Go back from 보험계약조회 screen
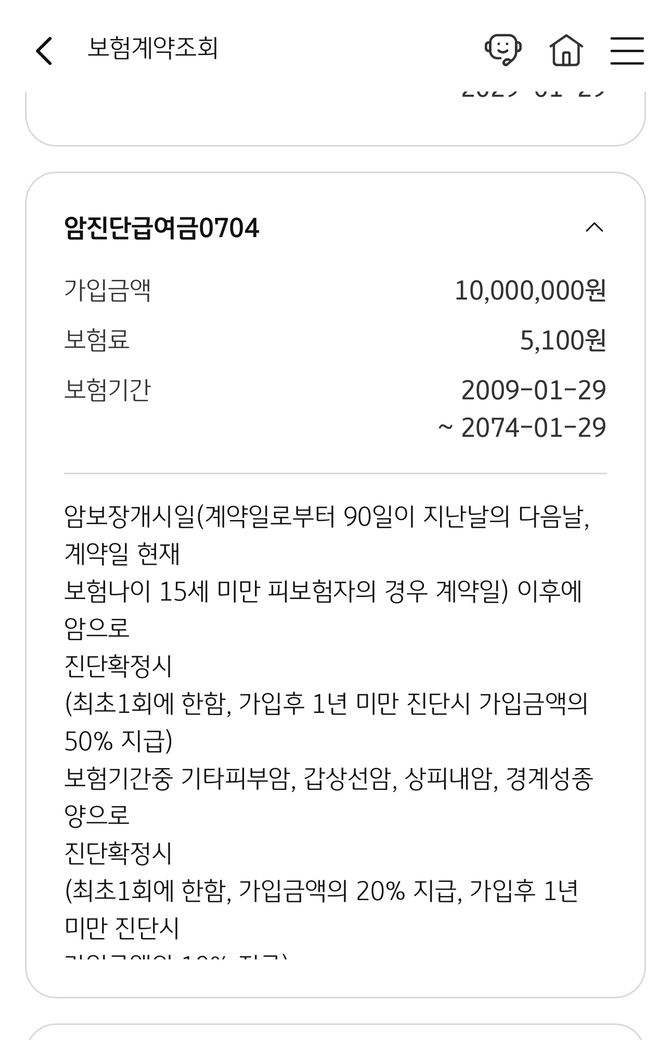Image resolution: width=671 pixels, height=1040 pixels. pyautogui.click(x=44, y=50)
